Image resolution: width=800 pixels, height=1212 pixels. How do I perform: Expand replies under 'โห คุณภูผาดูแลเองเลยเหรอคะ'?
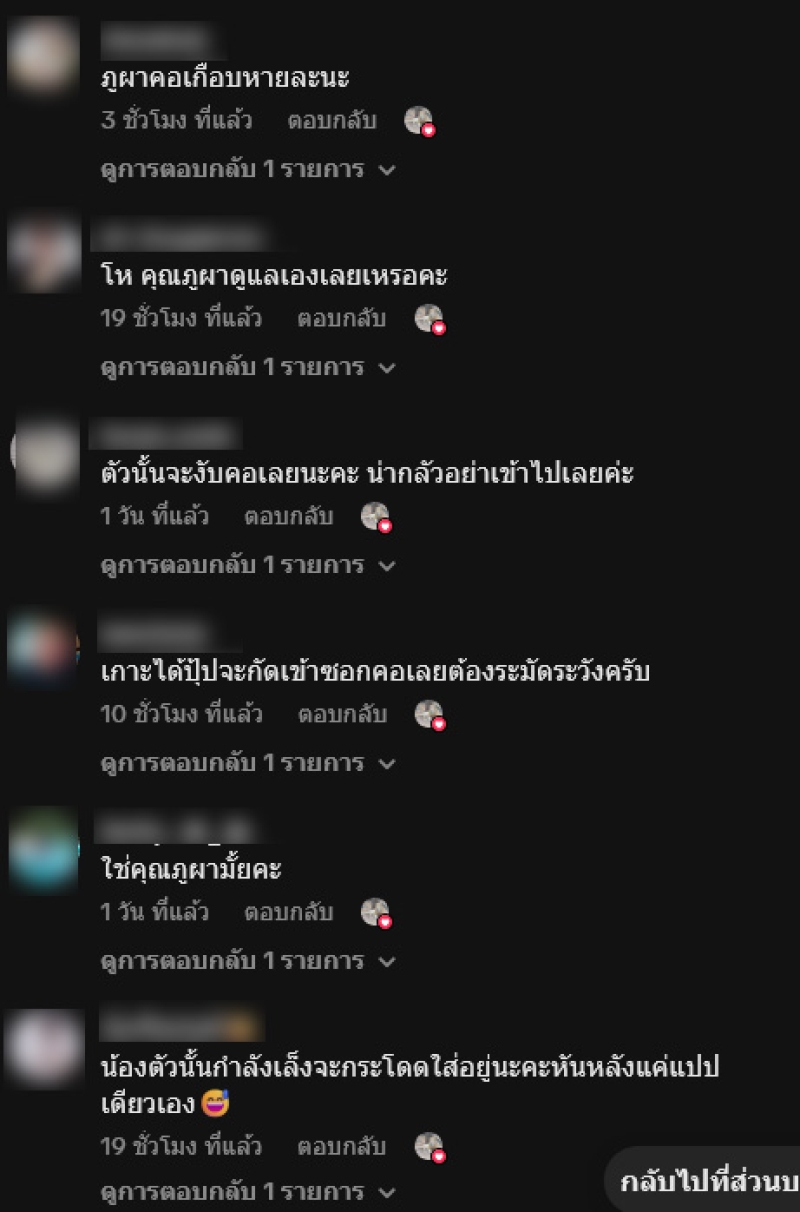click(x=248, y=367)
